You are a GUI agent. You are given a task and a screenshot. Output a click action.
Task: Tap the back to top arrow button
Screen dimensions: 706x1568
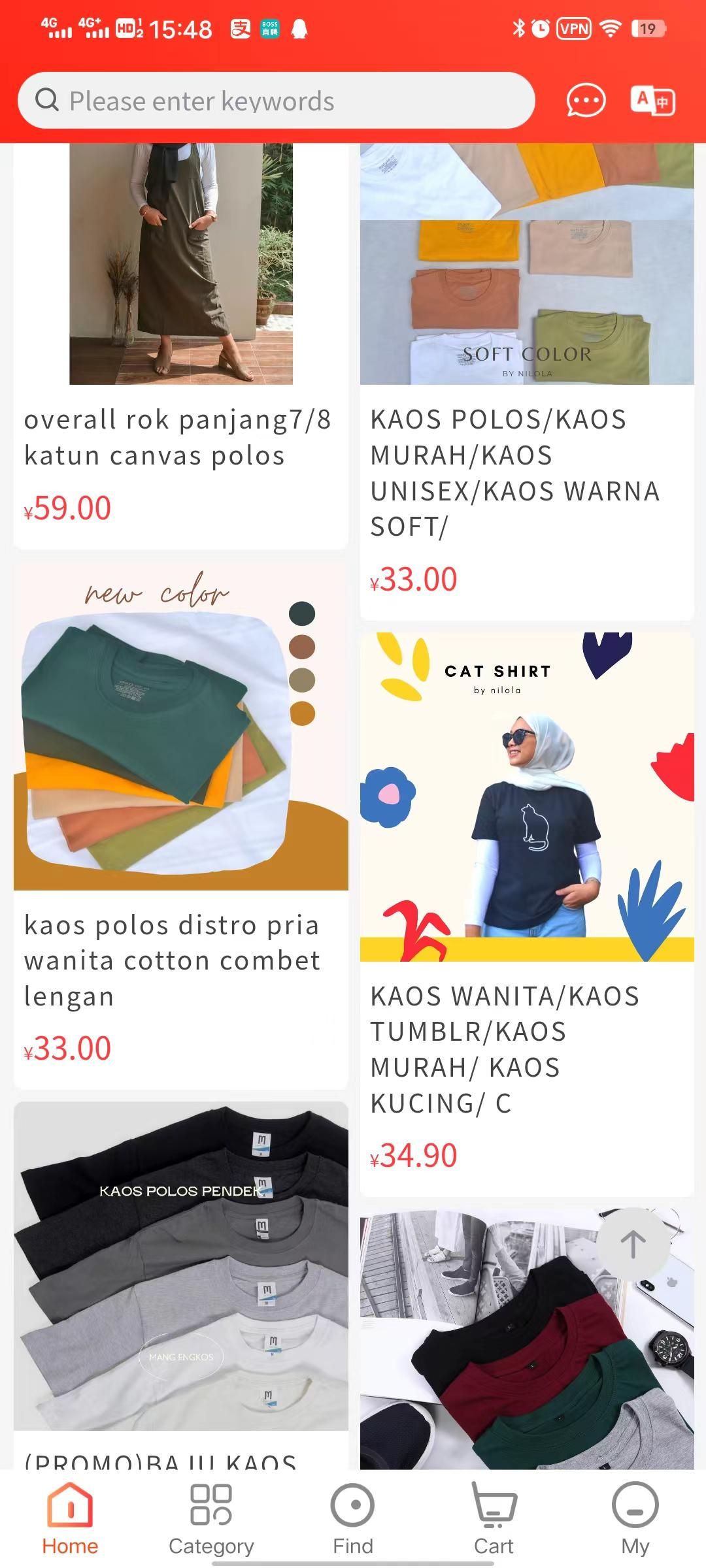point(632,1243)
